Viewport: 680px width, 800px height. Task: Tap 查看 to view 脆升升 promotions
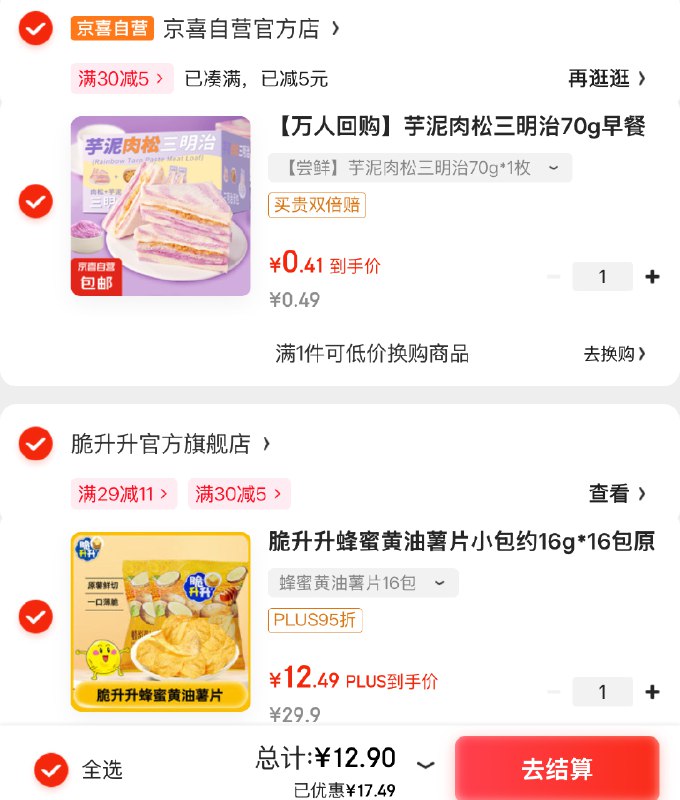617,493
